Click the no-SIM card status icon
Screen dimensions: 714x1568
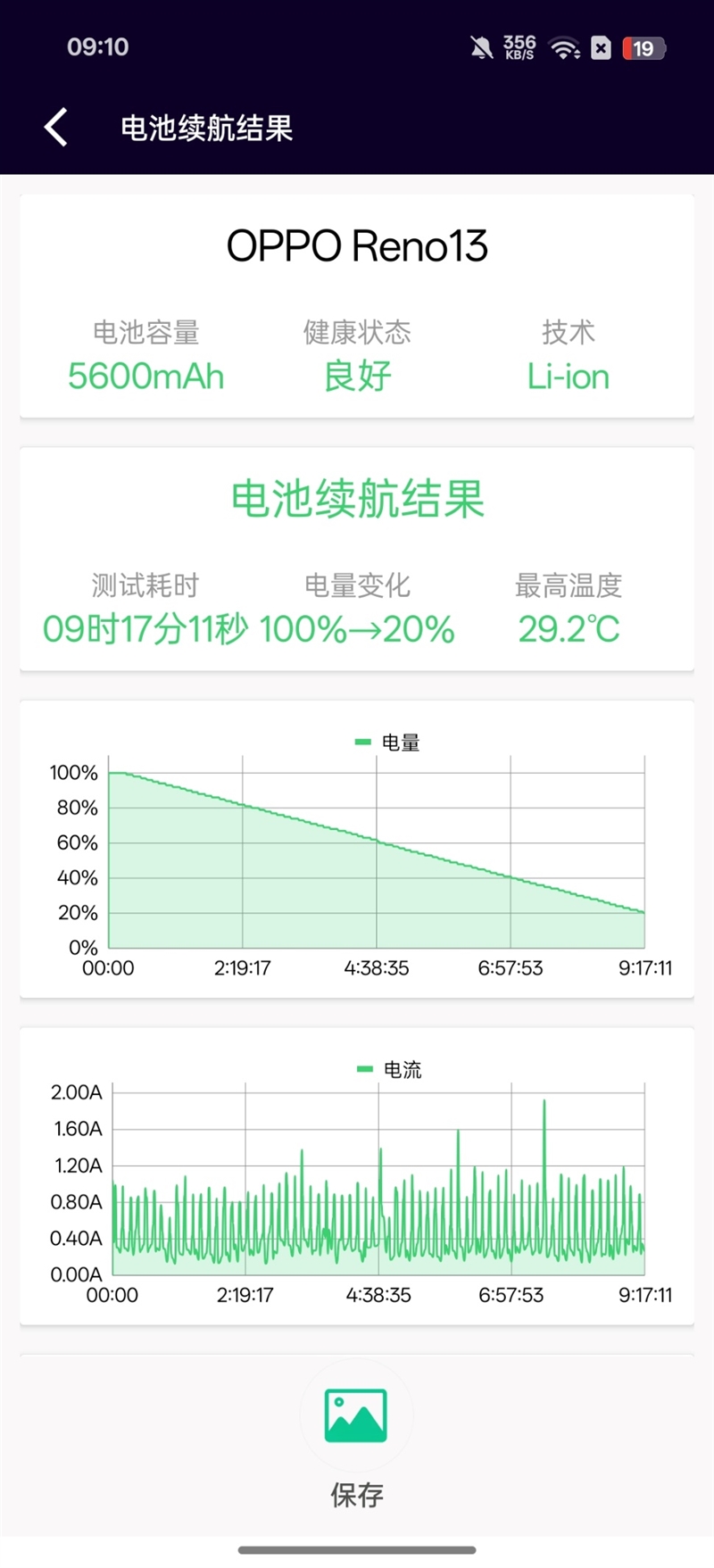click(601, 48)
